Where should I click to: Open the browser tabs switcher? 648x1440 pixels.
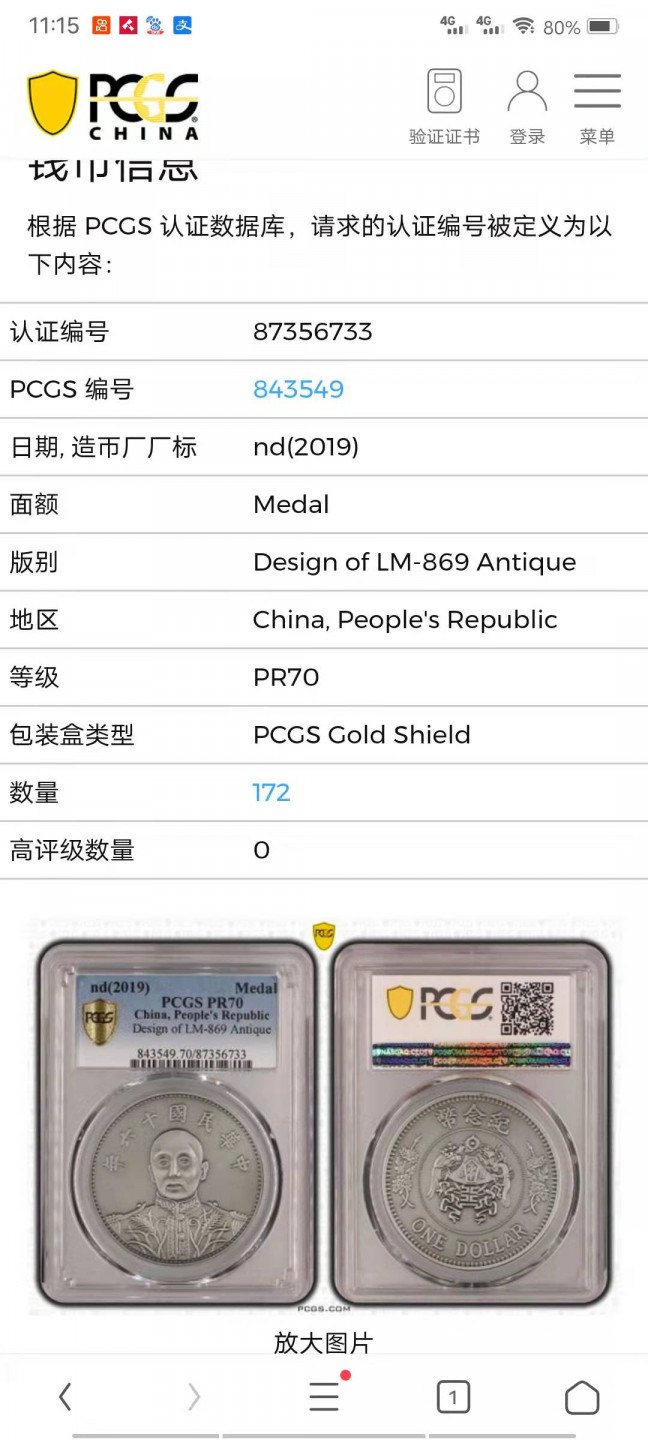pyautogui.click(x=453, y=1397)
